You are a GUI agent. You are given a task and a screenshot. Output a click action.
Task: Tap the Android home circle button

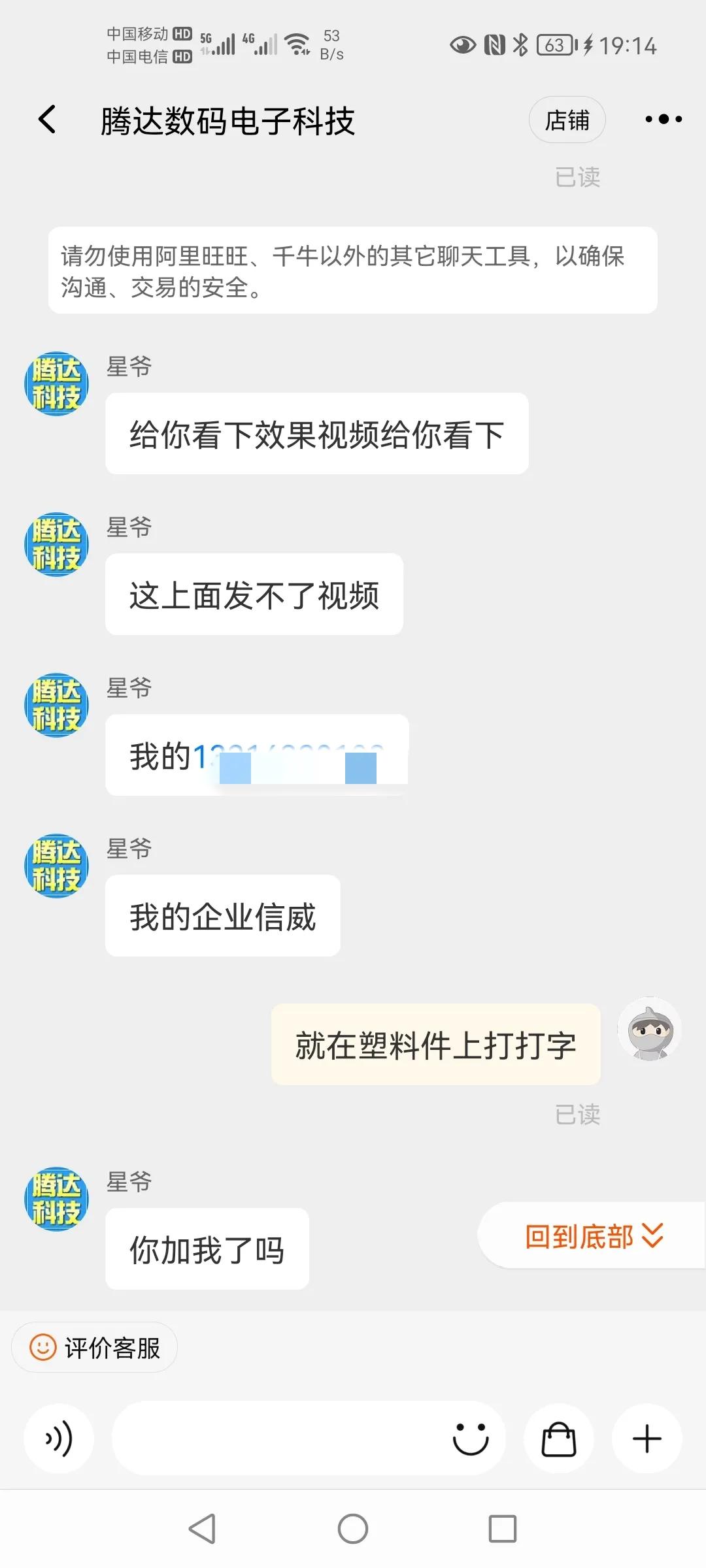pos(352,1529)
